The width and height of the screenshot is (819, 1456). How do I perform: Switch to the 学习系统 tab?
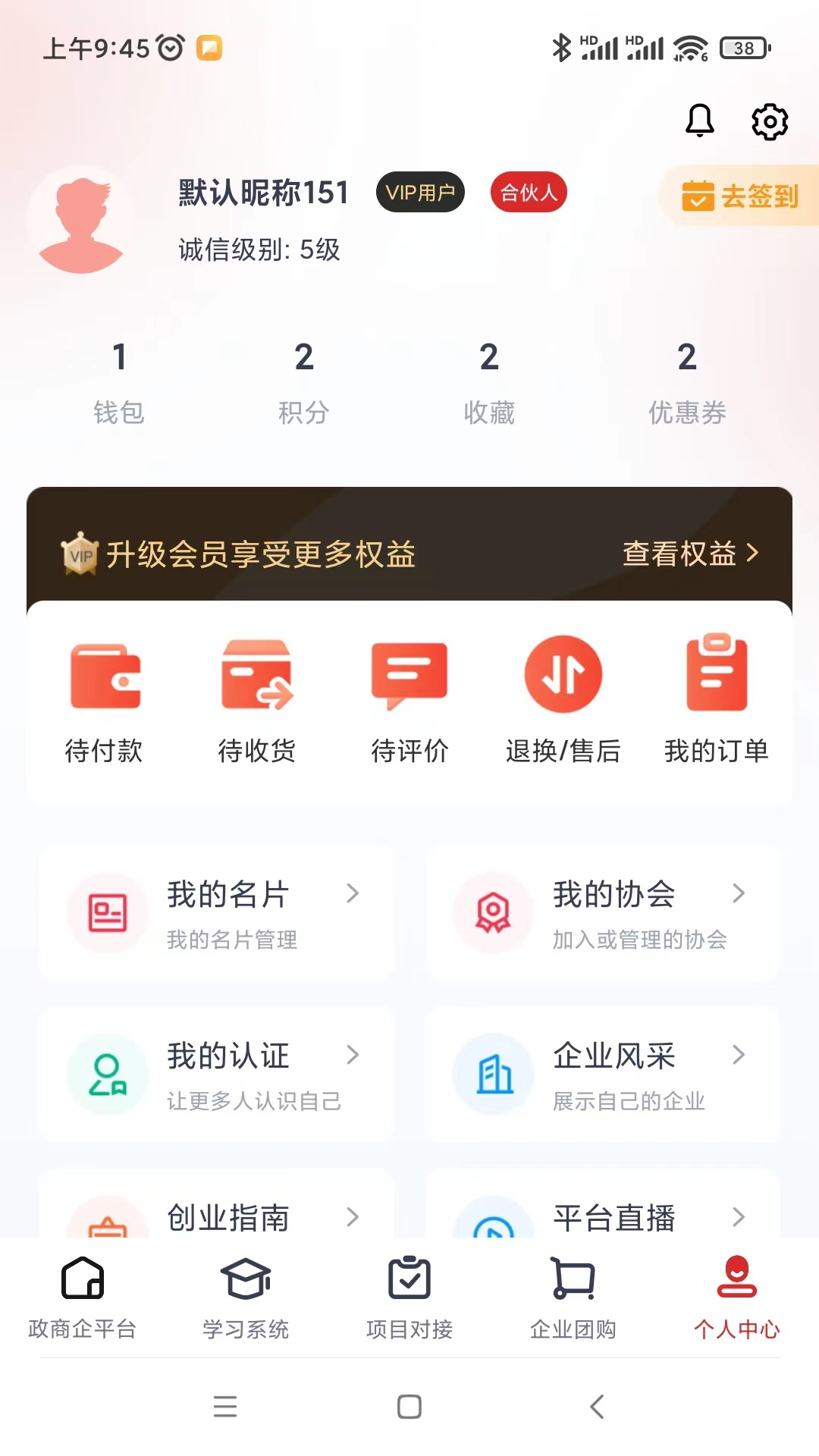[244, 1297]
